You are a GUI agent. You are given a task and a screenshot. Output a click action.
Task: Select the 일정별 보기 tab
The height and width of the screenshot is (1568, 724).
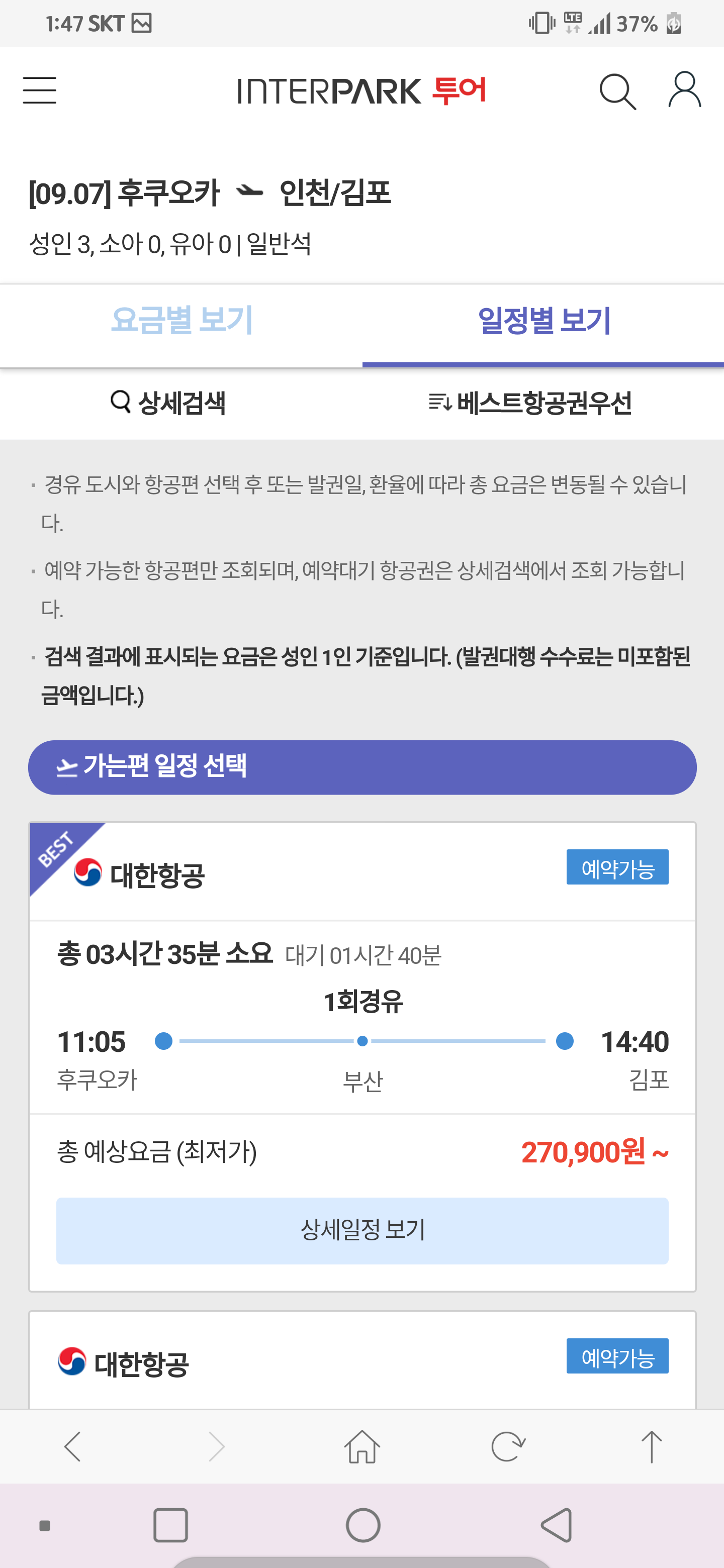[543, 320]
